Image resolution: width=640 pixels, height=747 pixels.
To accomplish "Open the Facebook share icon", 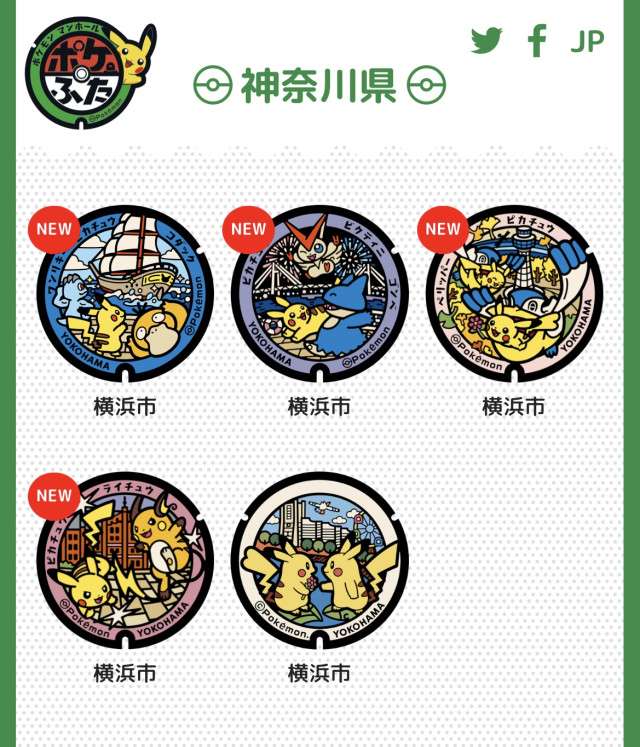I will pyautogui.click(x=537, y=41).
